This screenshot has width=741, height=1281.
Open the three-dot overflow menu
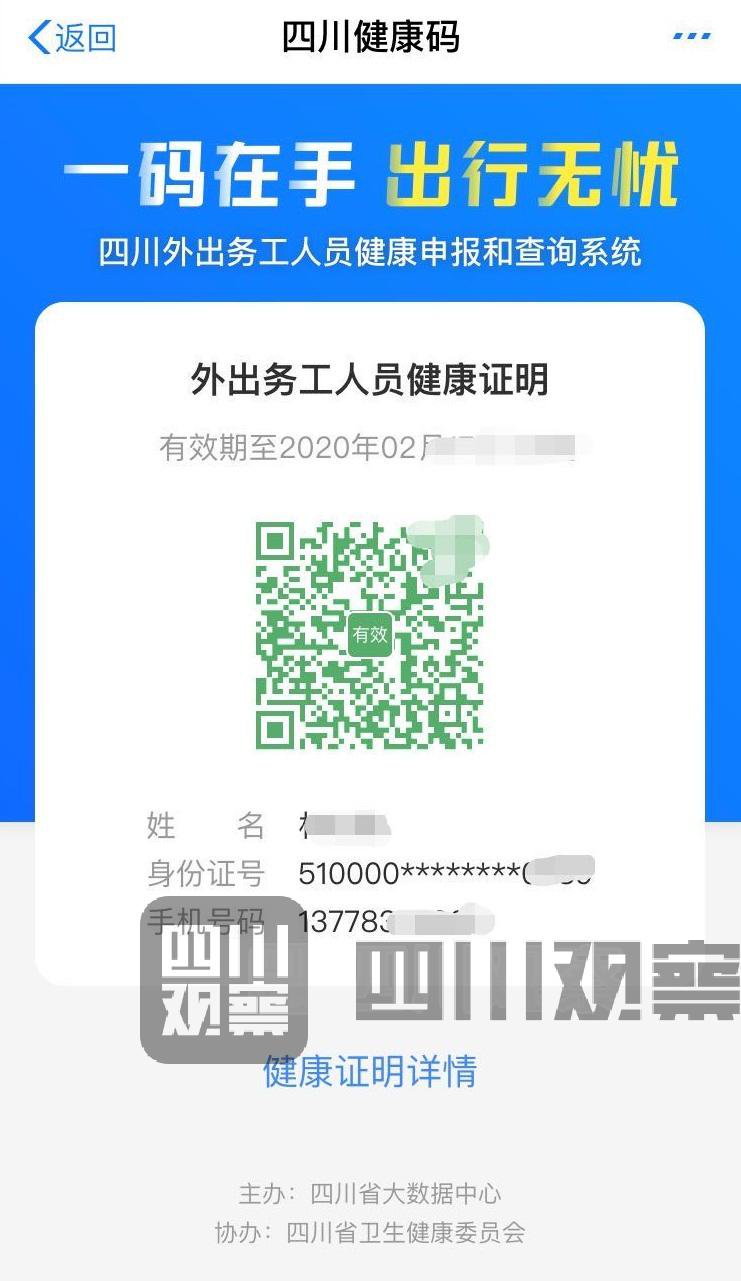(691, 37)
